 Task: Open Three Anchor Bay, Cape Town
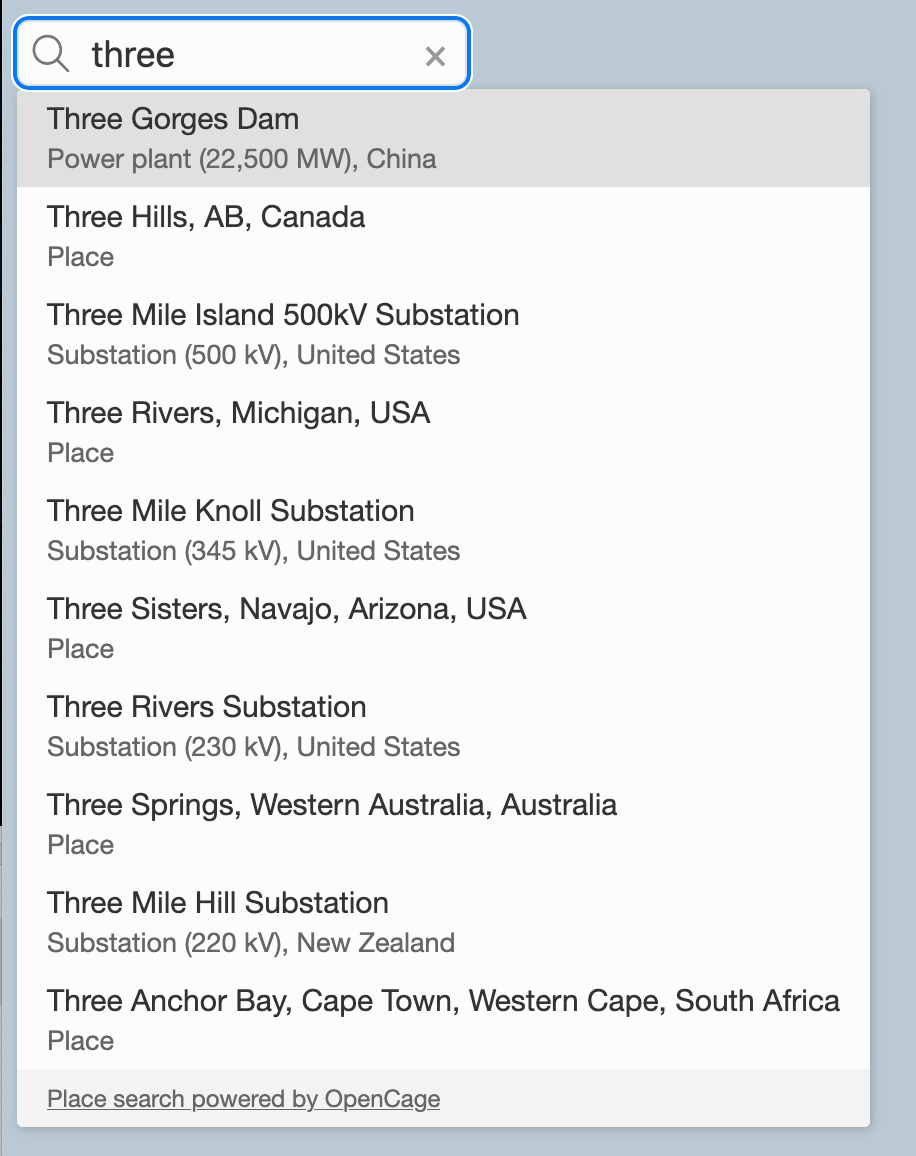[442, 1020]
